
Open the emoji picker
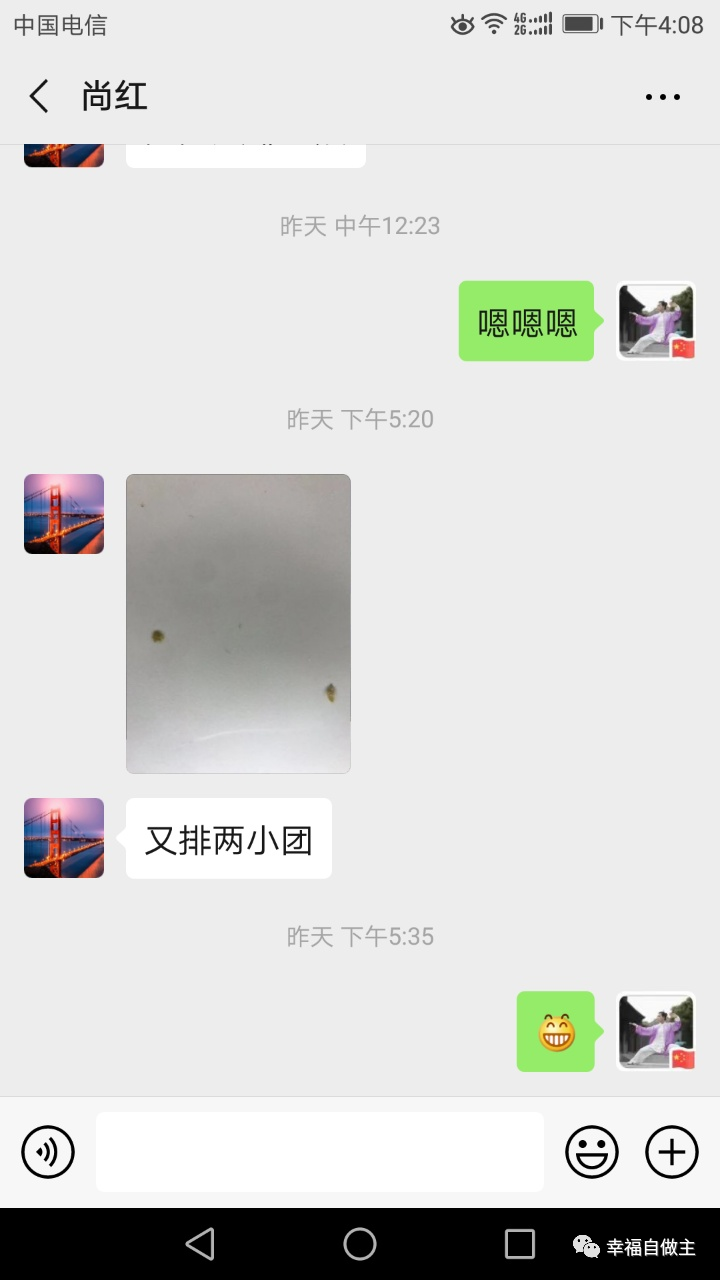tap(592, 1152)
